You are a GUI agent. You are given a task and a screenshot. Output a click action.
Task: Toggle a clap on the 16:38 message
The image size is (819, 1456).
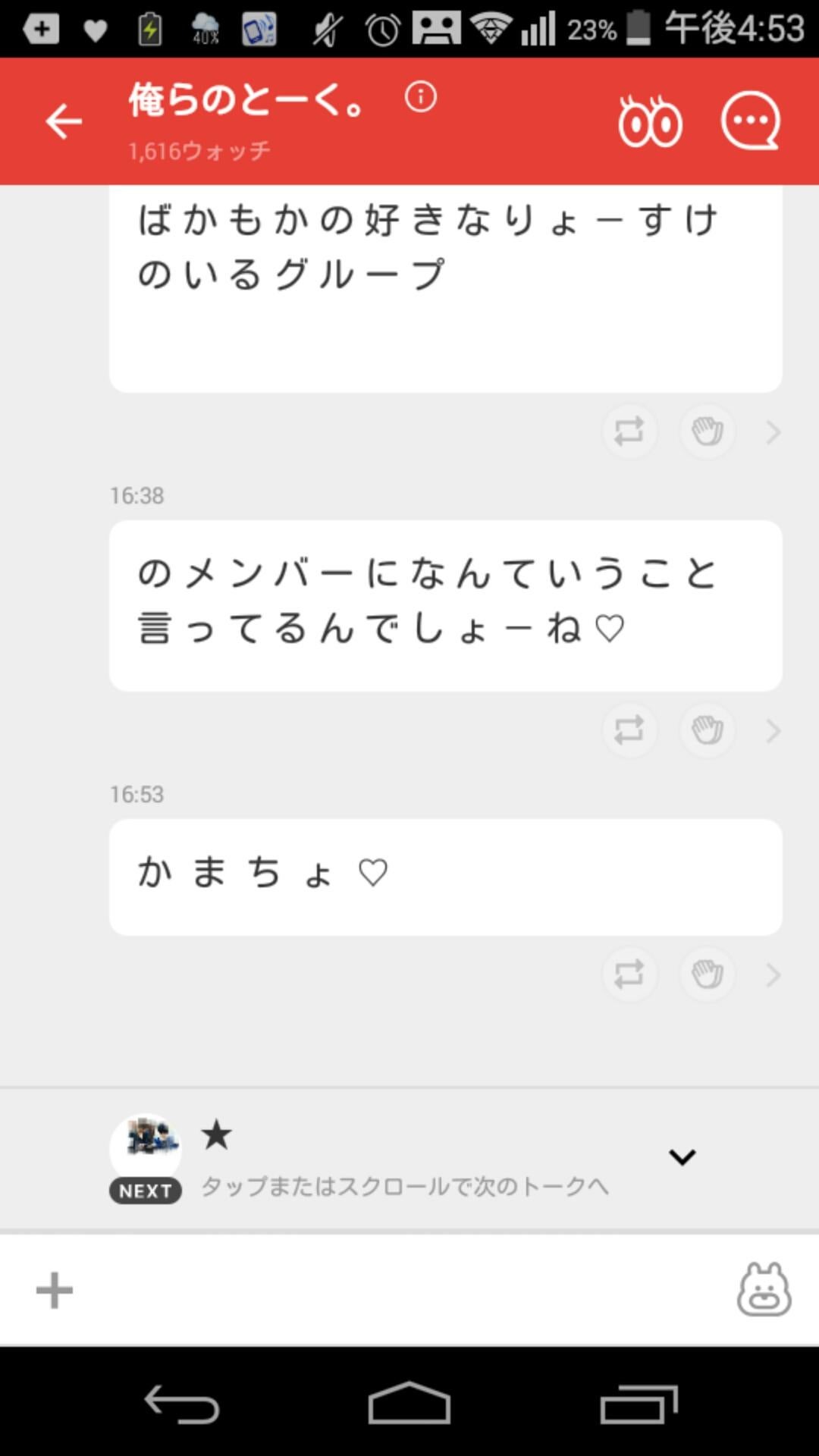707,730
